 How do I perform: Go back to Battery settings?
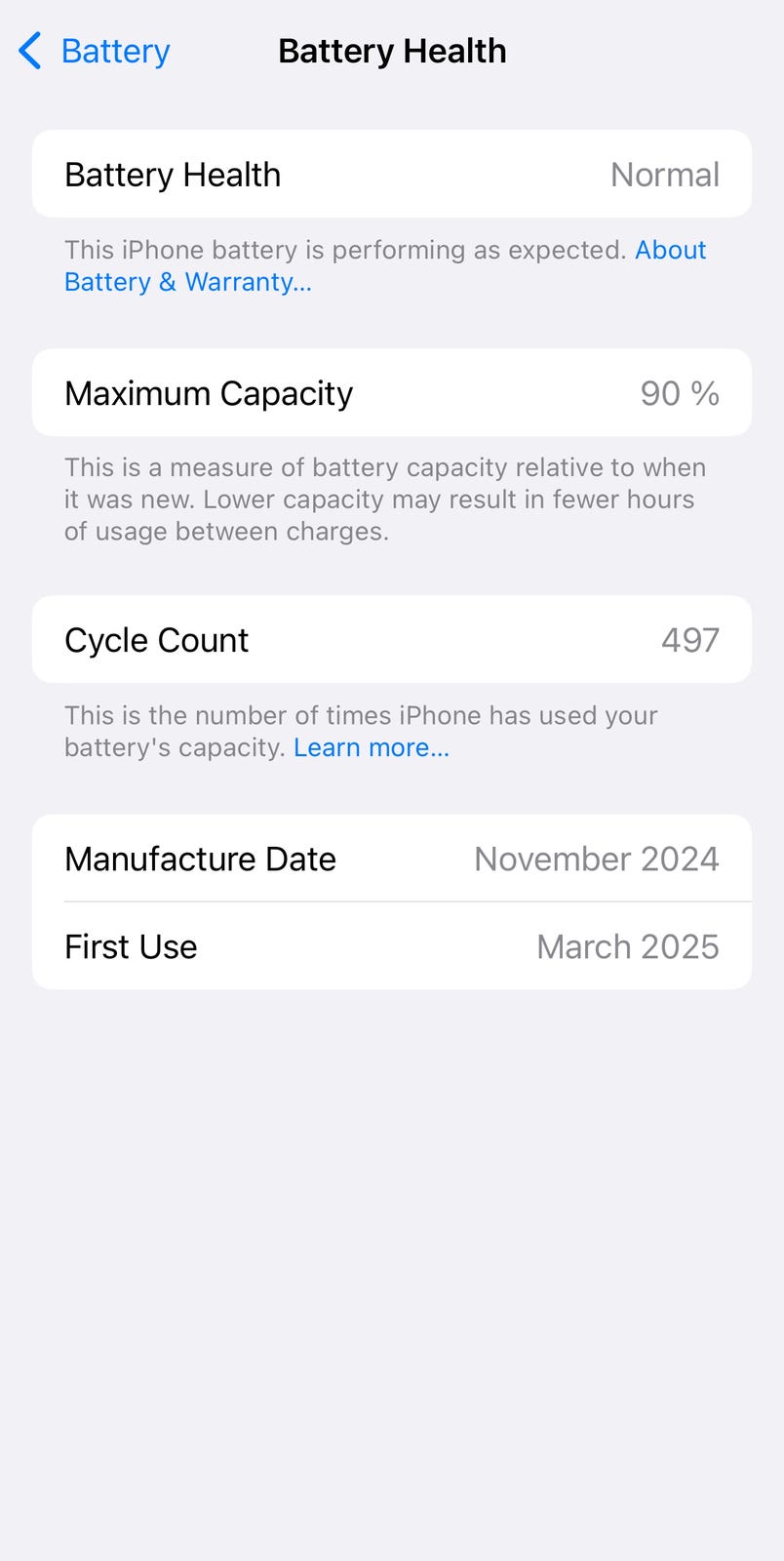click(94, 51)
